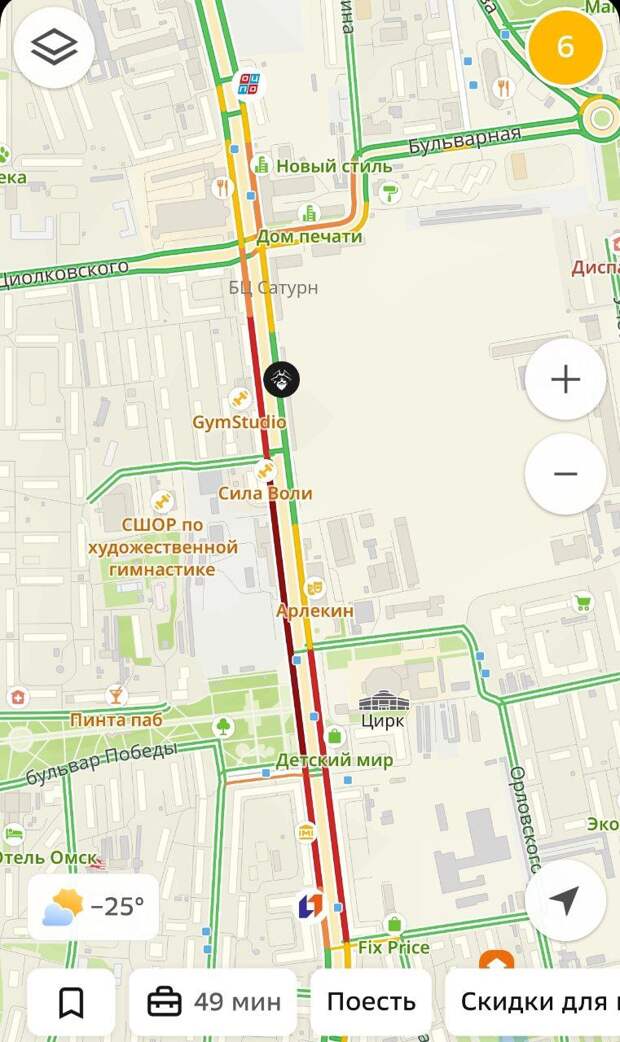Zoom in on the map
Screen dimensions: 620x1042
tap(565, 379)
